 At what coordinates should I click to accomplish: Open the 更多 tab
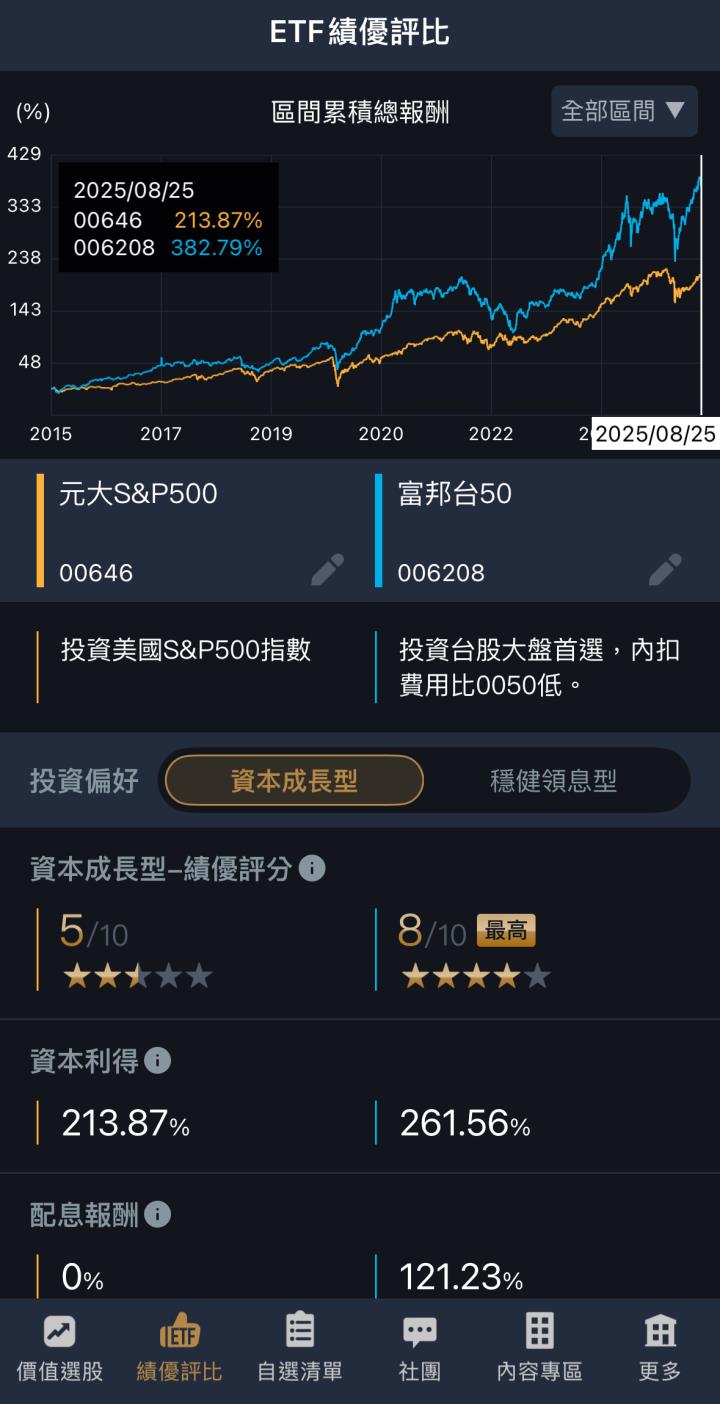point(660,1350)
